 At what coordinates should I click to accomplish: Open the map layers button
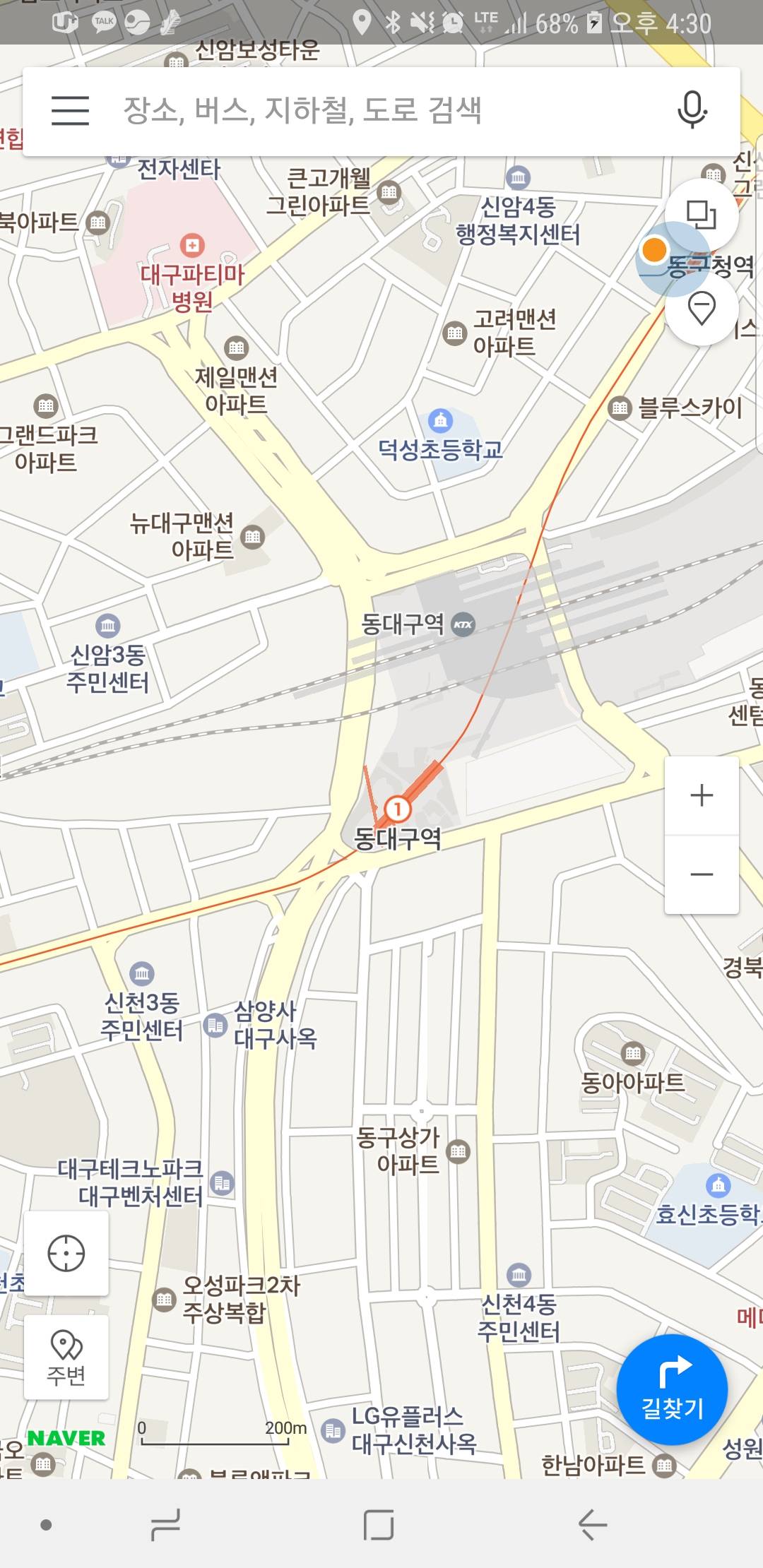tap(702, 214)
